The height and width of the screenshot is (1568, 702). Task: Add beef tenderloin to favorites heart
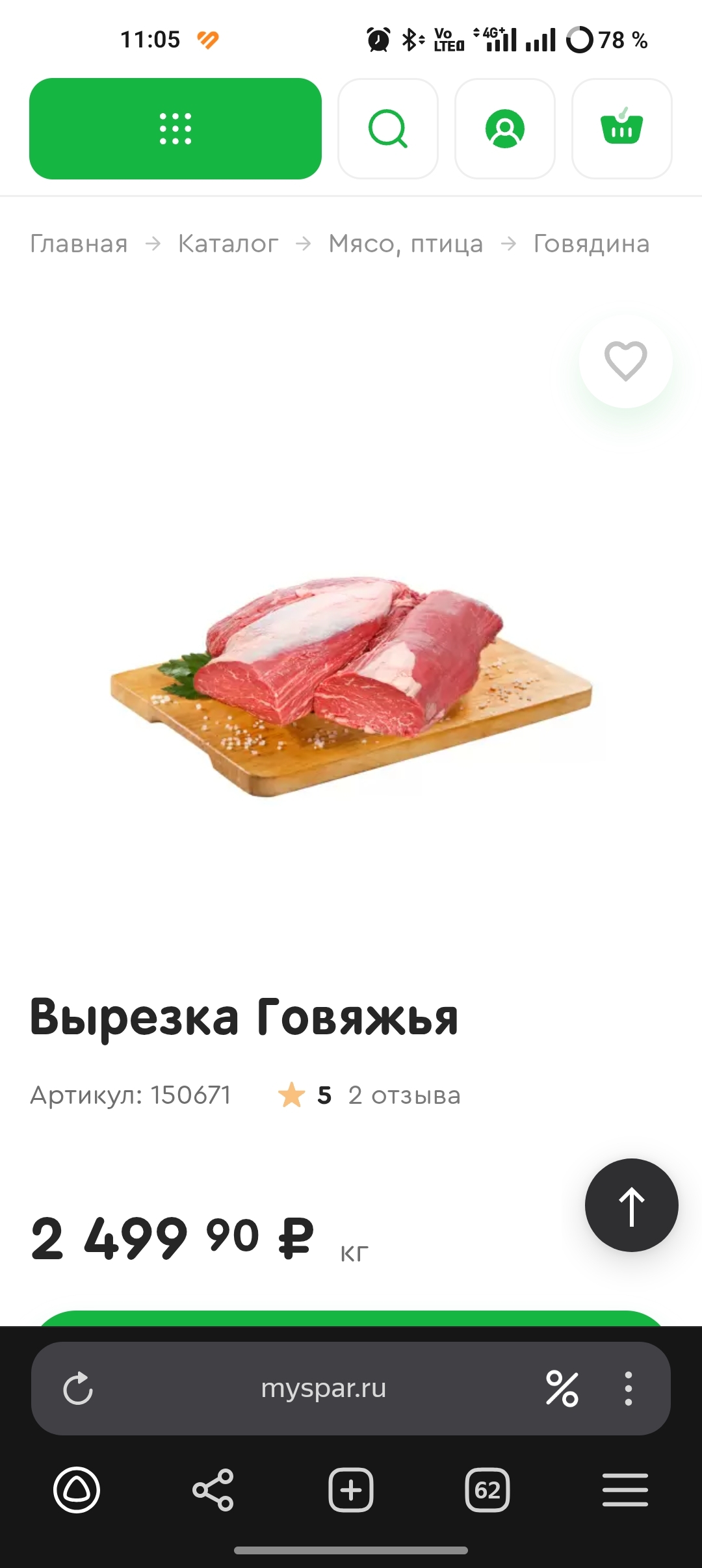point(626,361)
